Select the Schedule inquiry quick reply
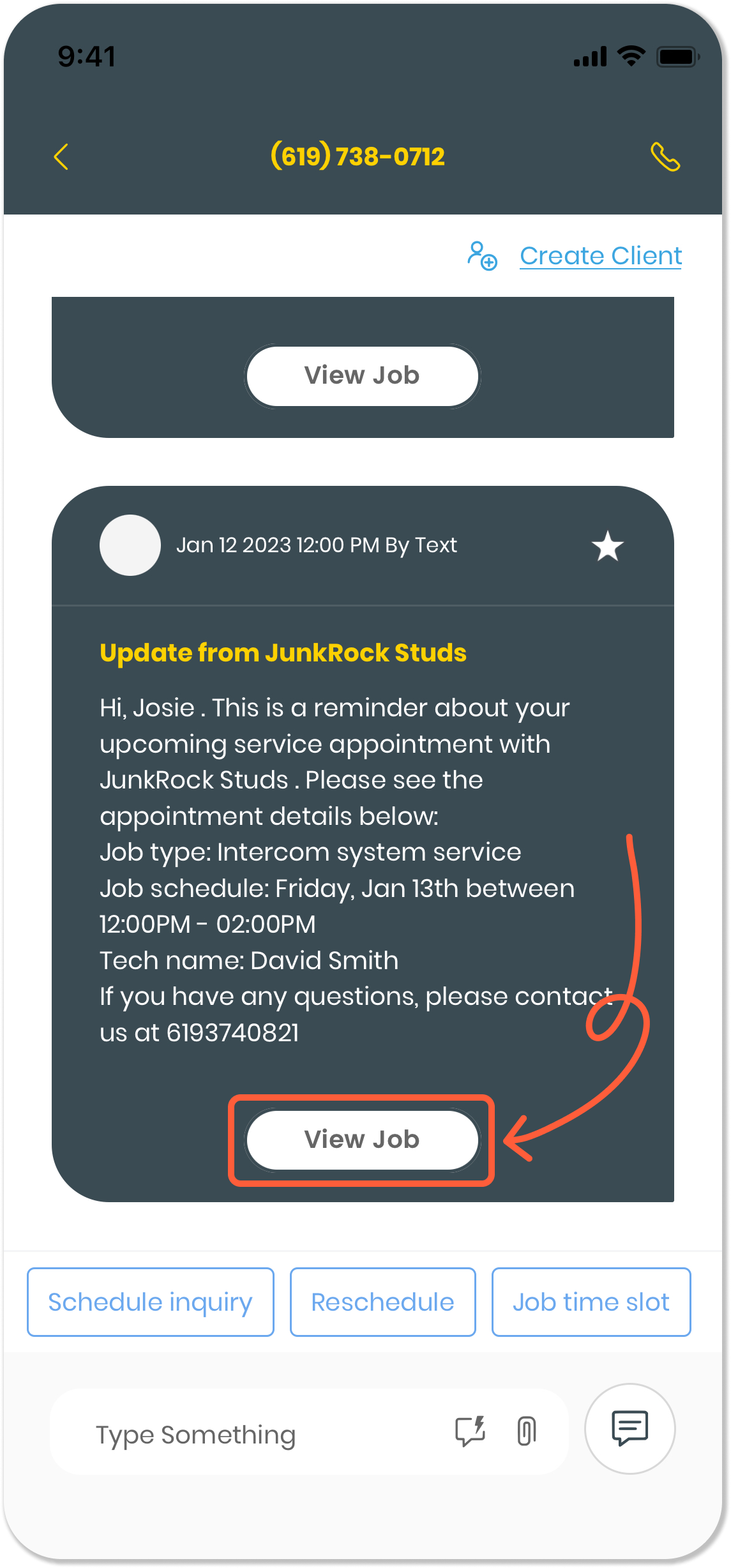Screen dimensions: 731x1568 tap(151, 1302)
